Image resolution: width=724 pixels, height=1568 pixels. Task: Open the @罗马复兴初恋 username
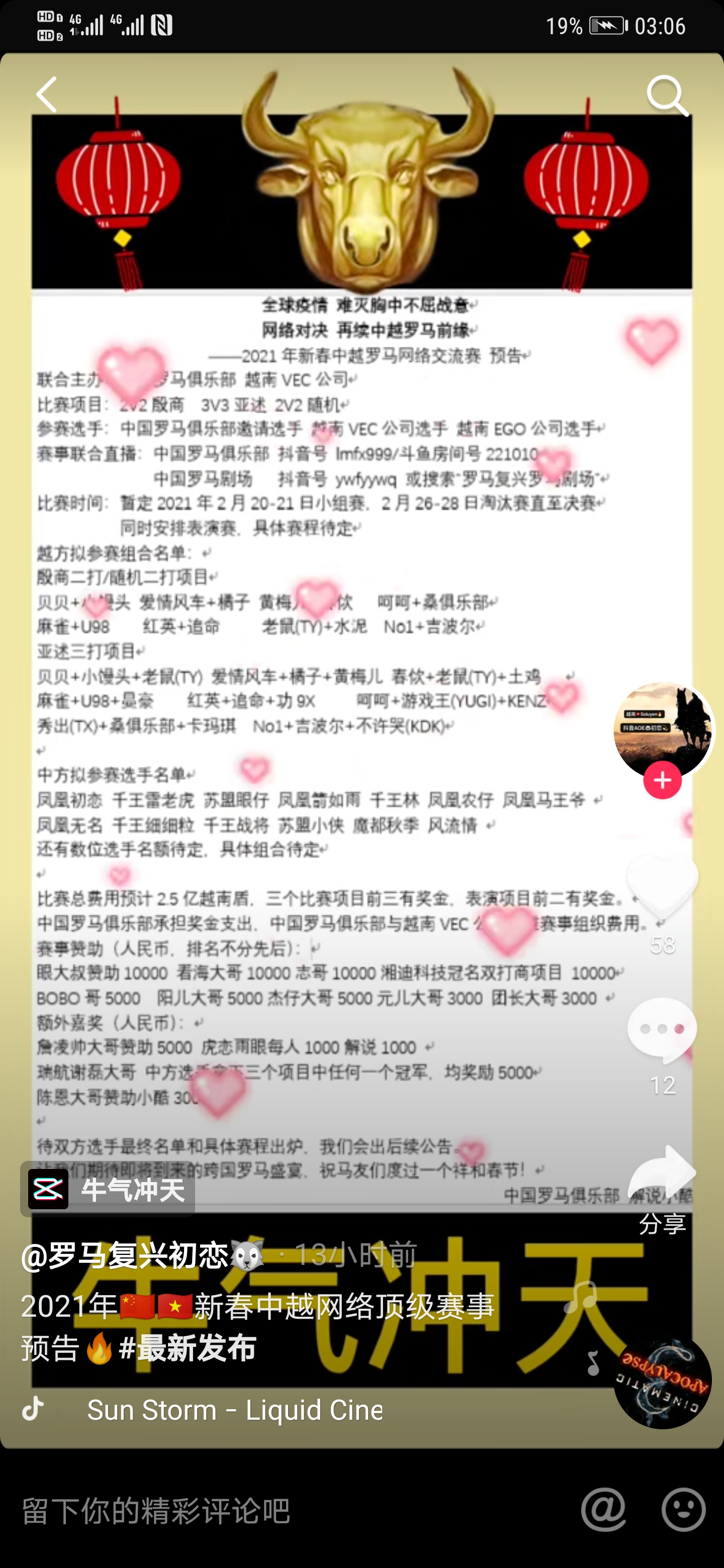point(125,1255)
